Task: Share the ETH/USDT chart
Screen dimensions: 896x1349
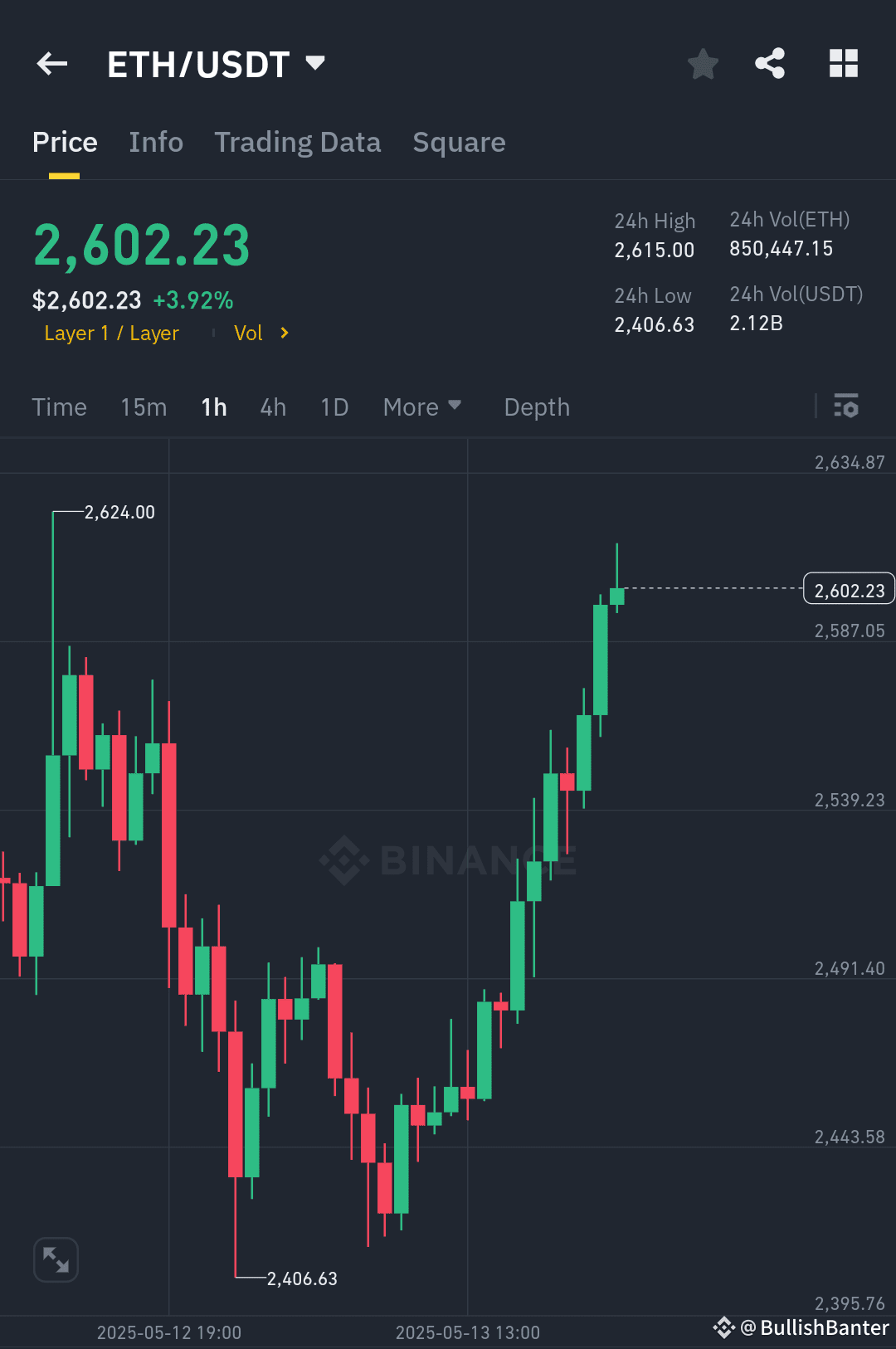Action: click(769, 62)
